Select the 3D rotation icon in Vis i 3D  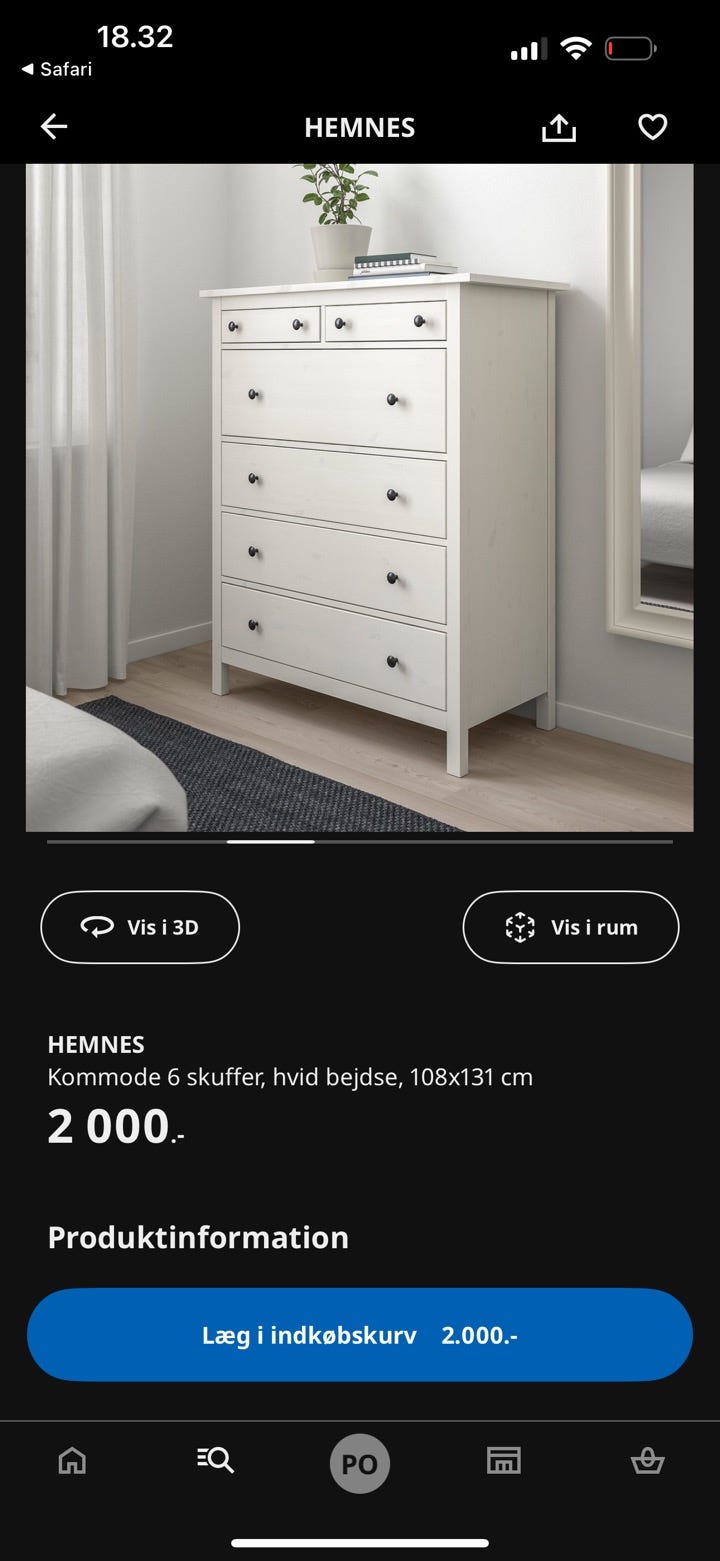(94, 927)
